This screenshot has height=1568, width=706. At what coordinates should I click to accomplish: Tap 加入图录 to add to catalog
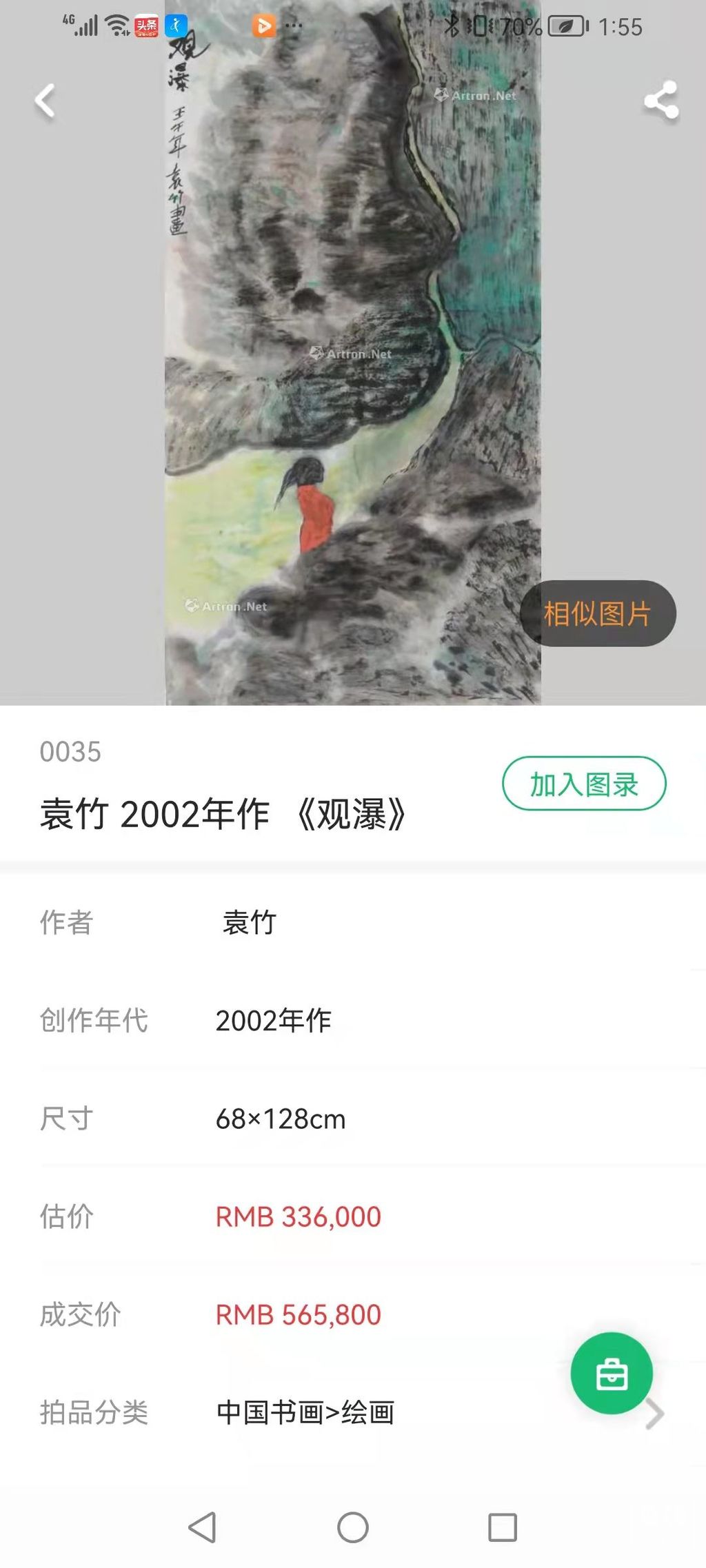[x=584, y=784]
